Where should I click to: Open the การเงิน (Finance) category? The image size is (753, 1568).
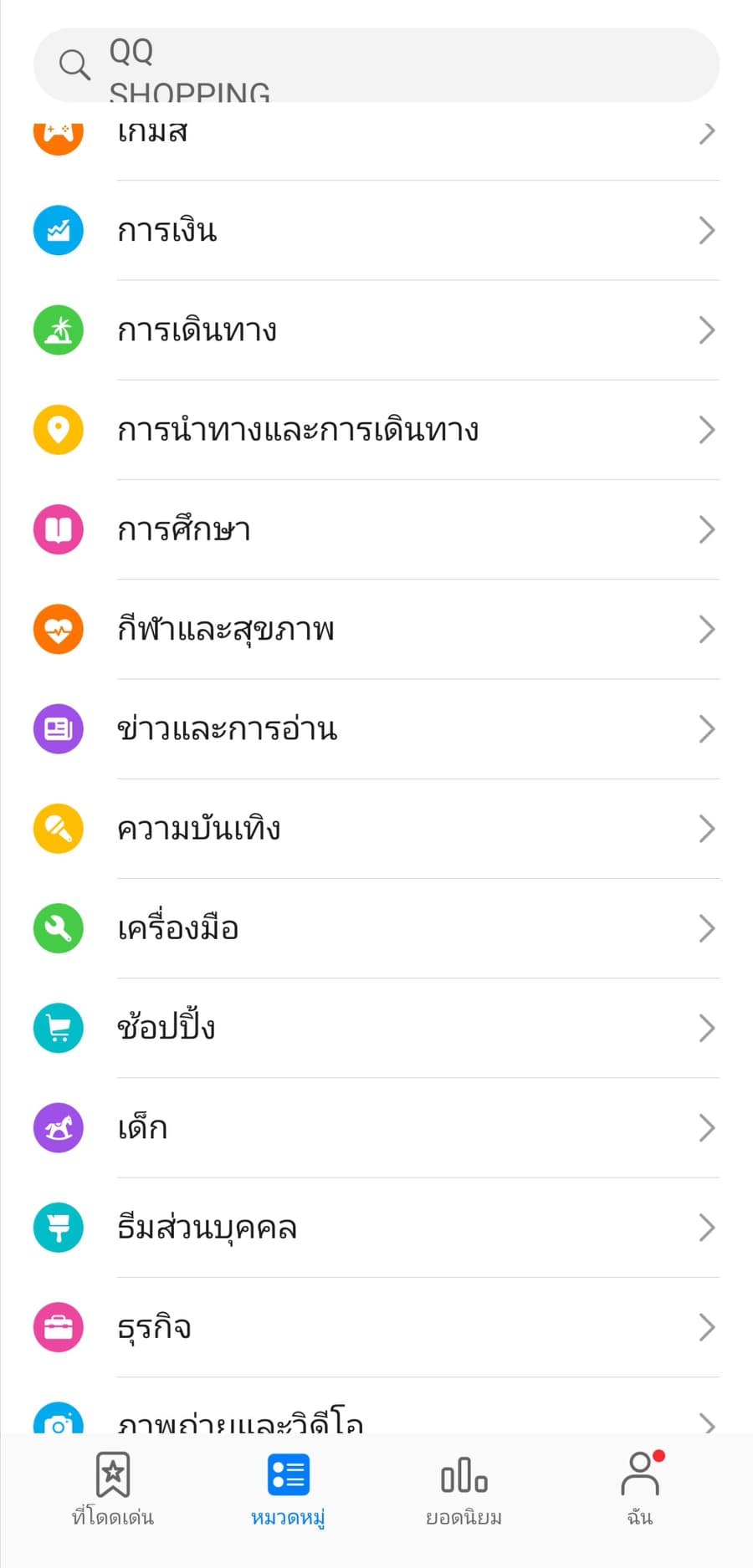coord(376,230)
